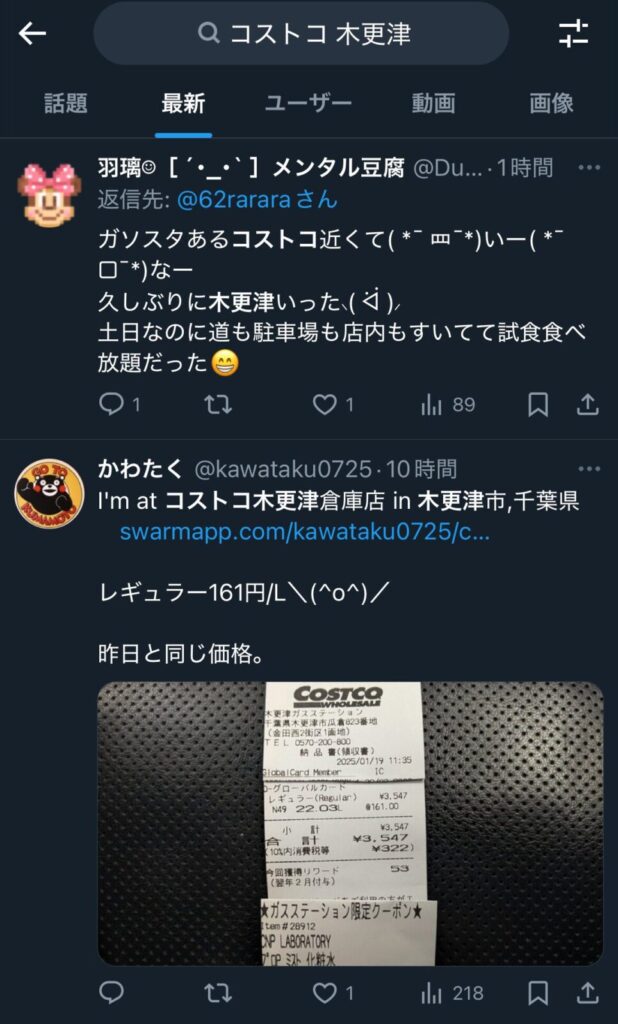
Task: Switch to the ユーザー tab
Action: [308, 103]
